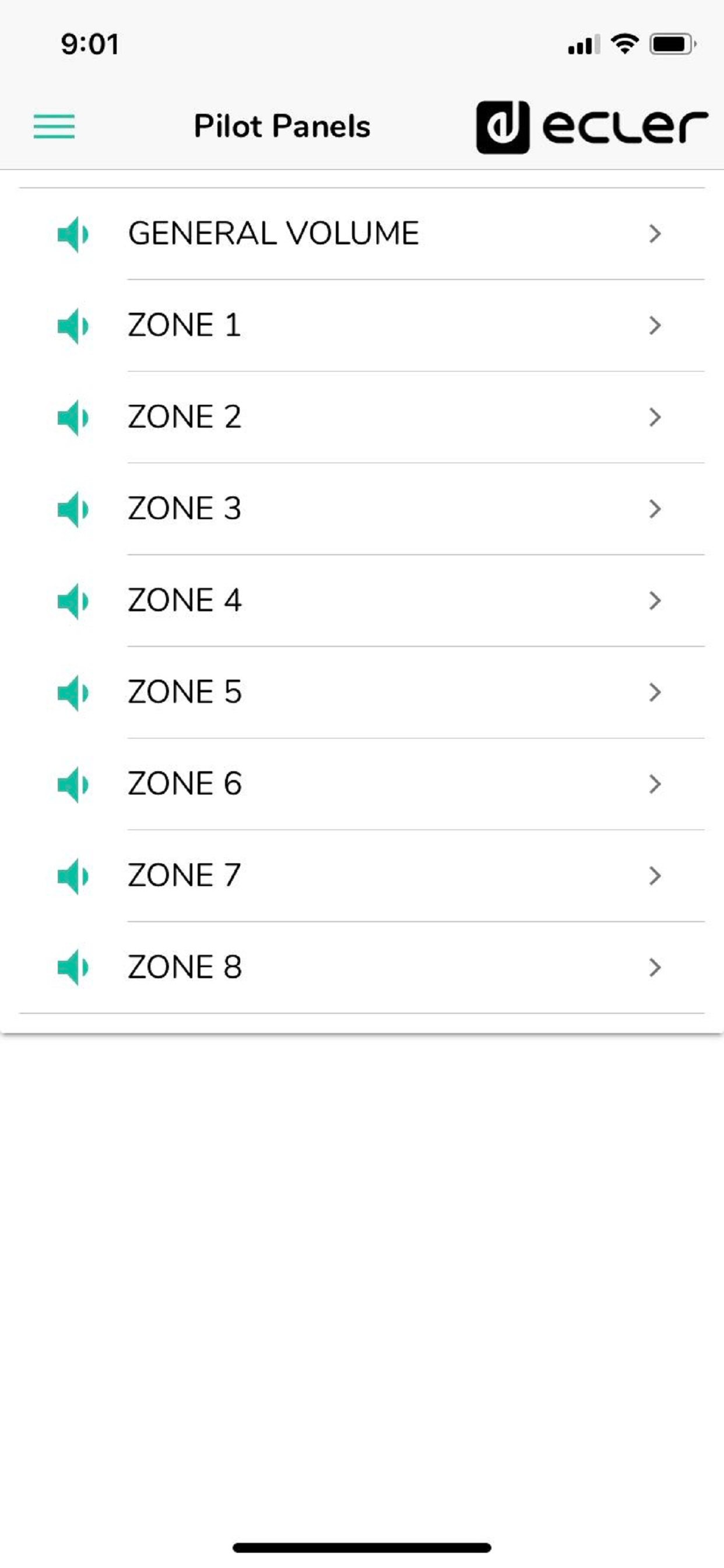The image size is (724, 1568).
Task: Open the ZONE 8 panel
Action: pos(361,967)
